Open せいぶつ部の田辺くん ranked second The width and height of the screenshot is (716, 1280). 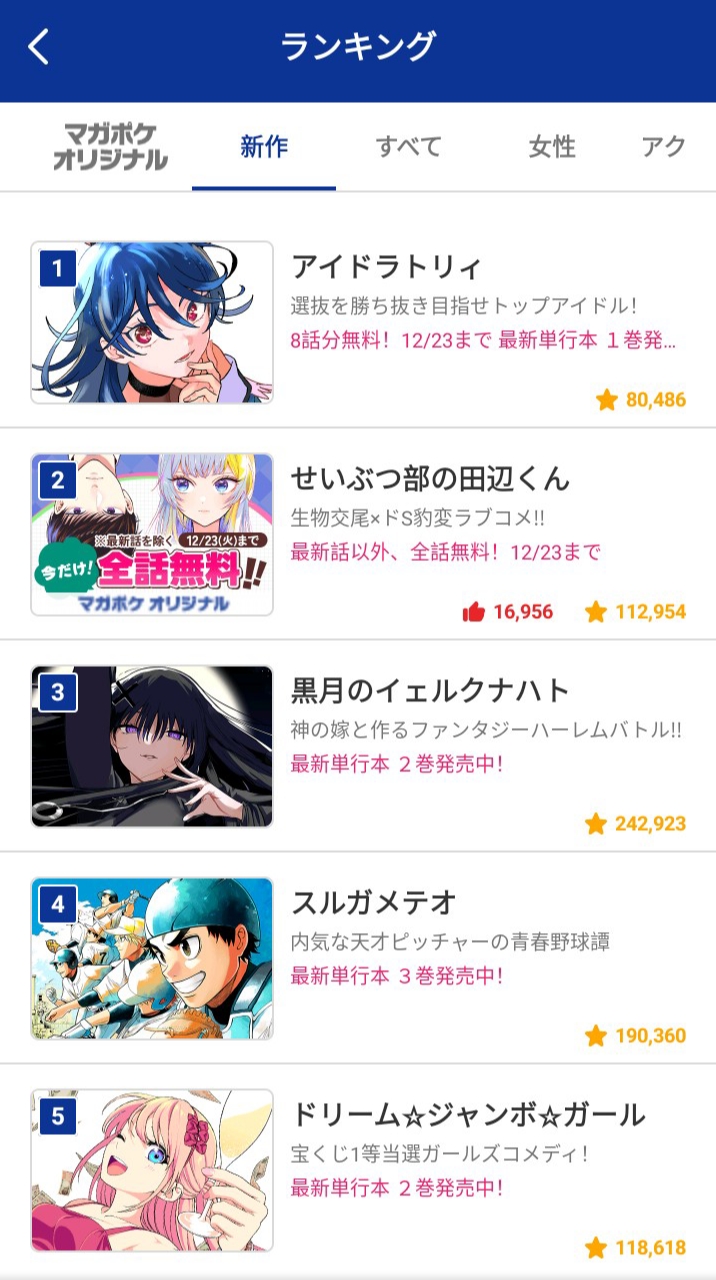point(430,480)
